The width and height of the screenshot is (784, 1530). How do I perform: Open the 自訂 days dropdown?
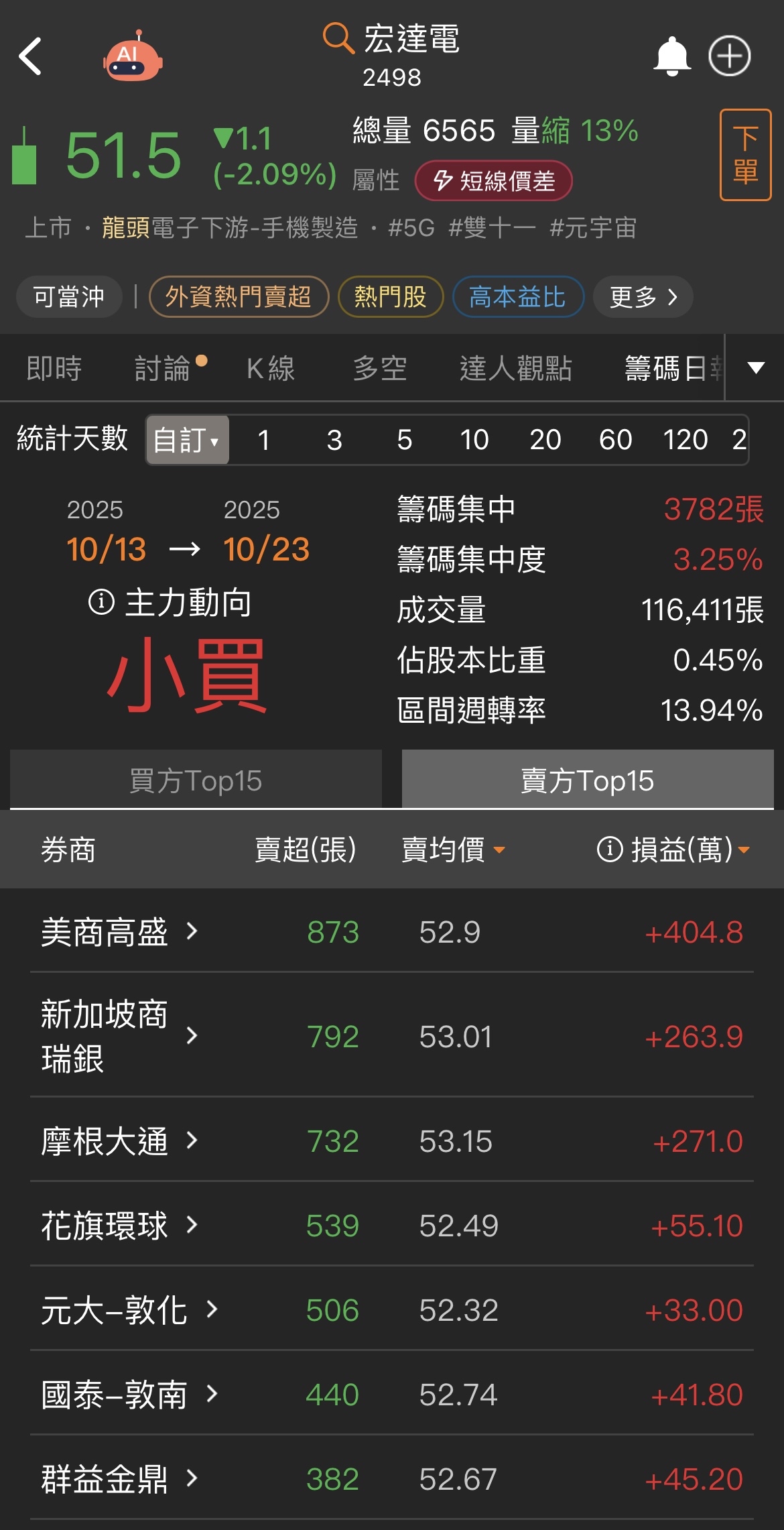pos(187,440)
